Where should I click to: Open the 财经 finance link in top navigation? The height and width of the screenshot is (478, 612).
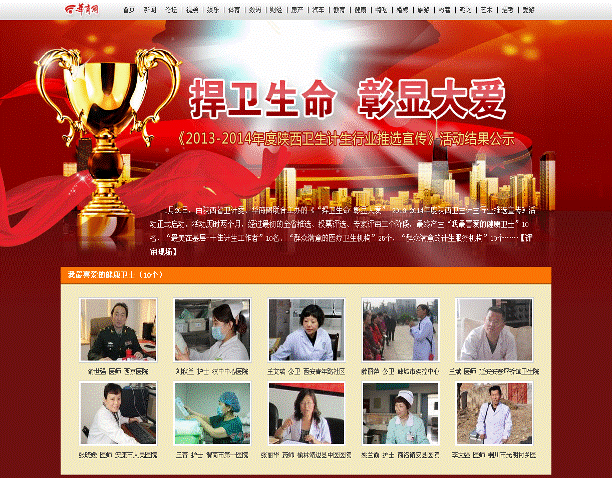(x=275, y=9)
